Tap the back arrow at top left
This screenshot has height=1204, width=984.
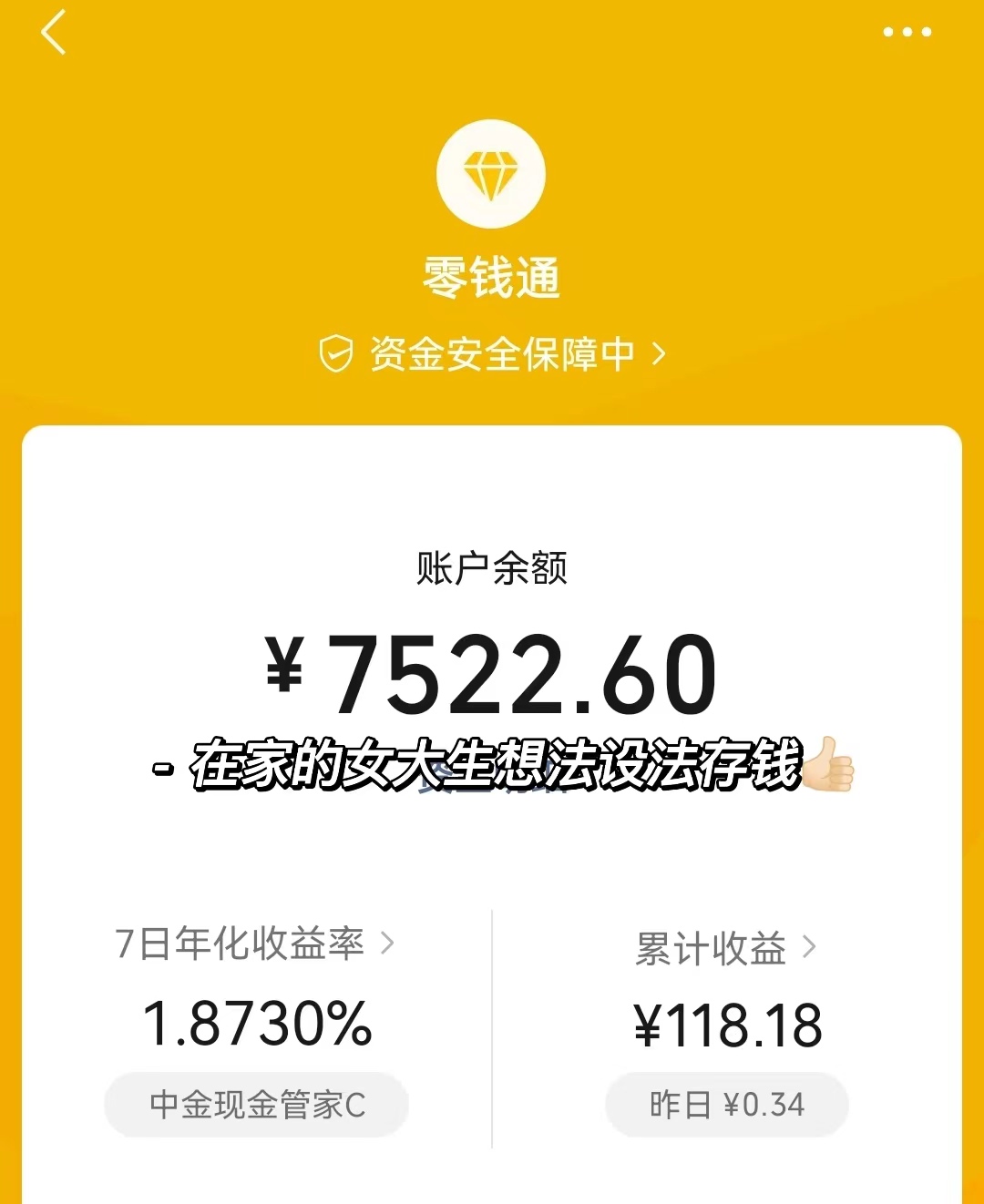(x=52, y=34)
